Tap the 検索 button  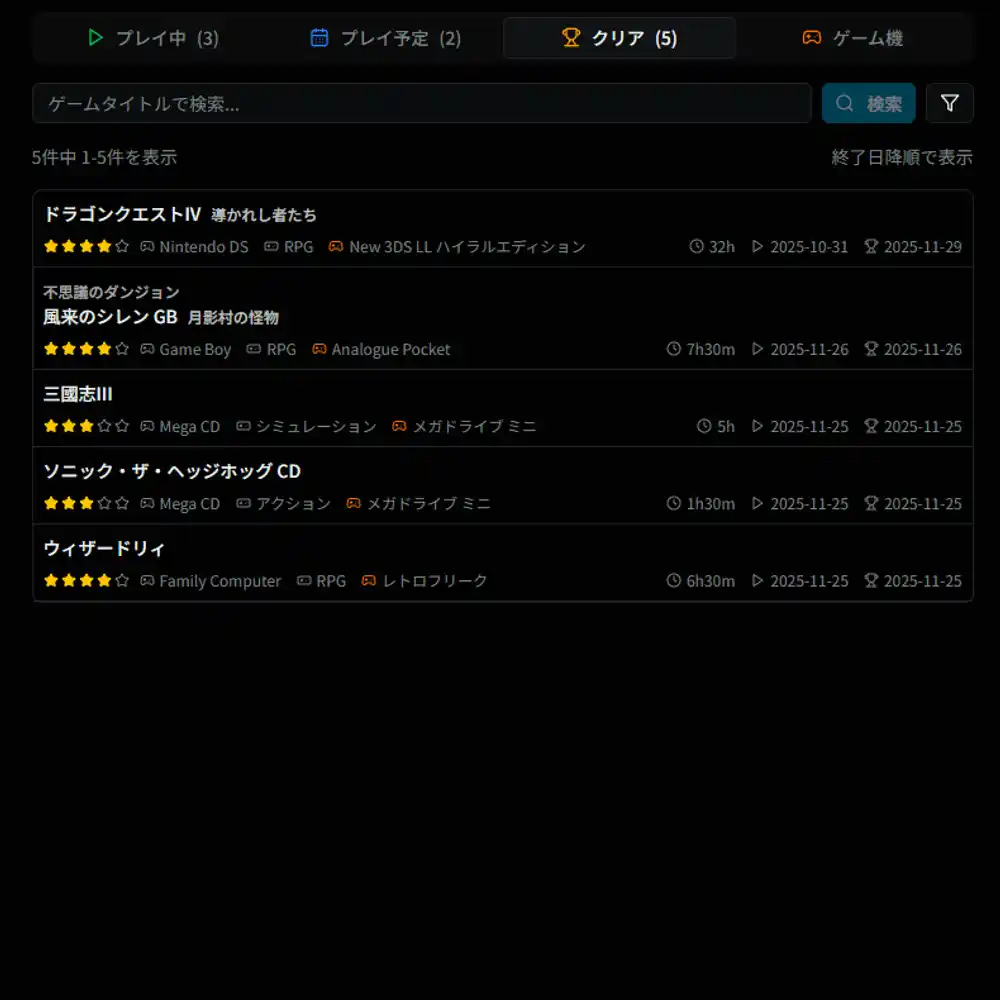click(x=868, y=103)
